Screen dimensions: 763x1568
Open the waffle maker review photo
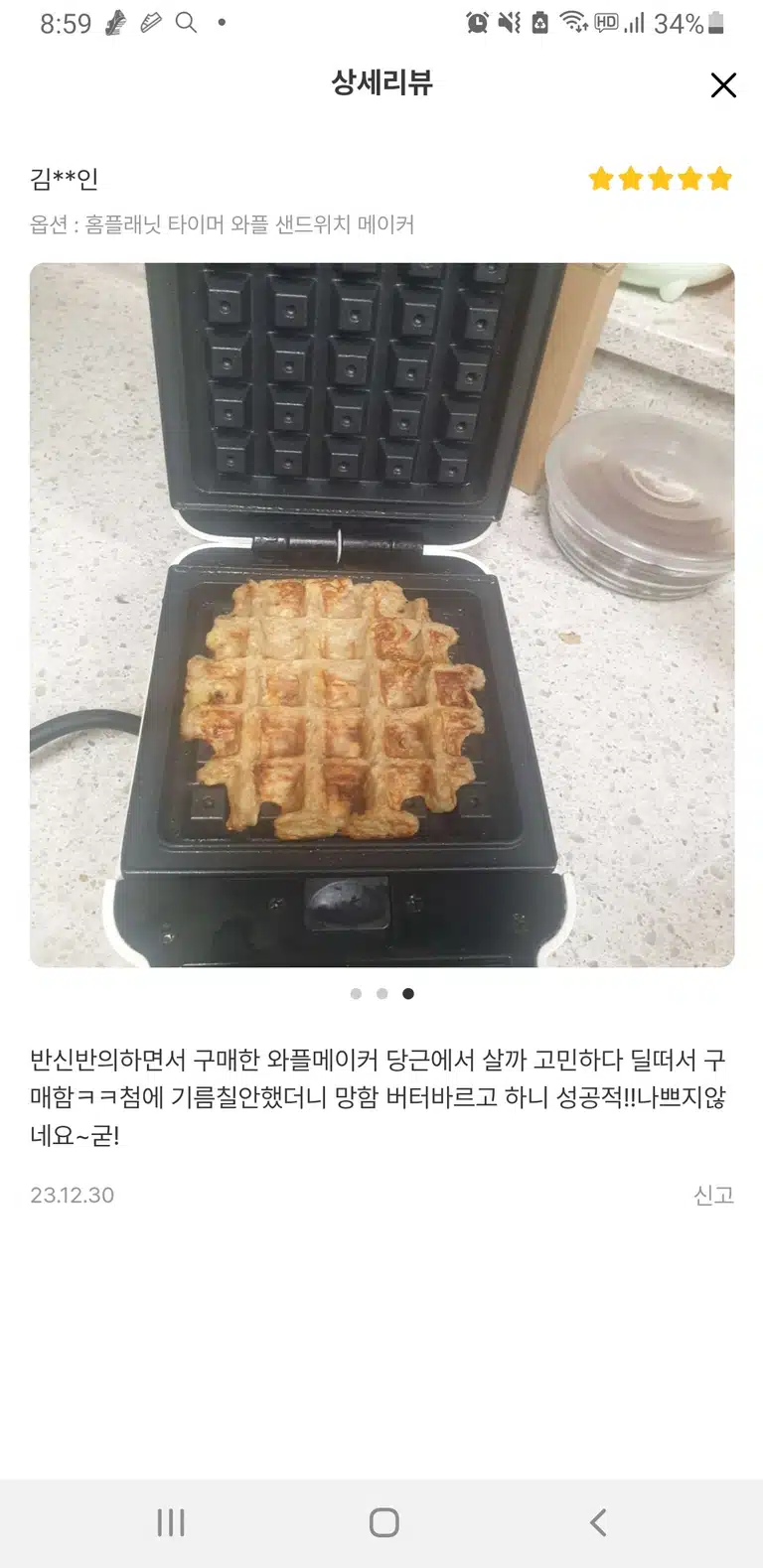click(381, 615)
